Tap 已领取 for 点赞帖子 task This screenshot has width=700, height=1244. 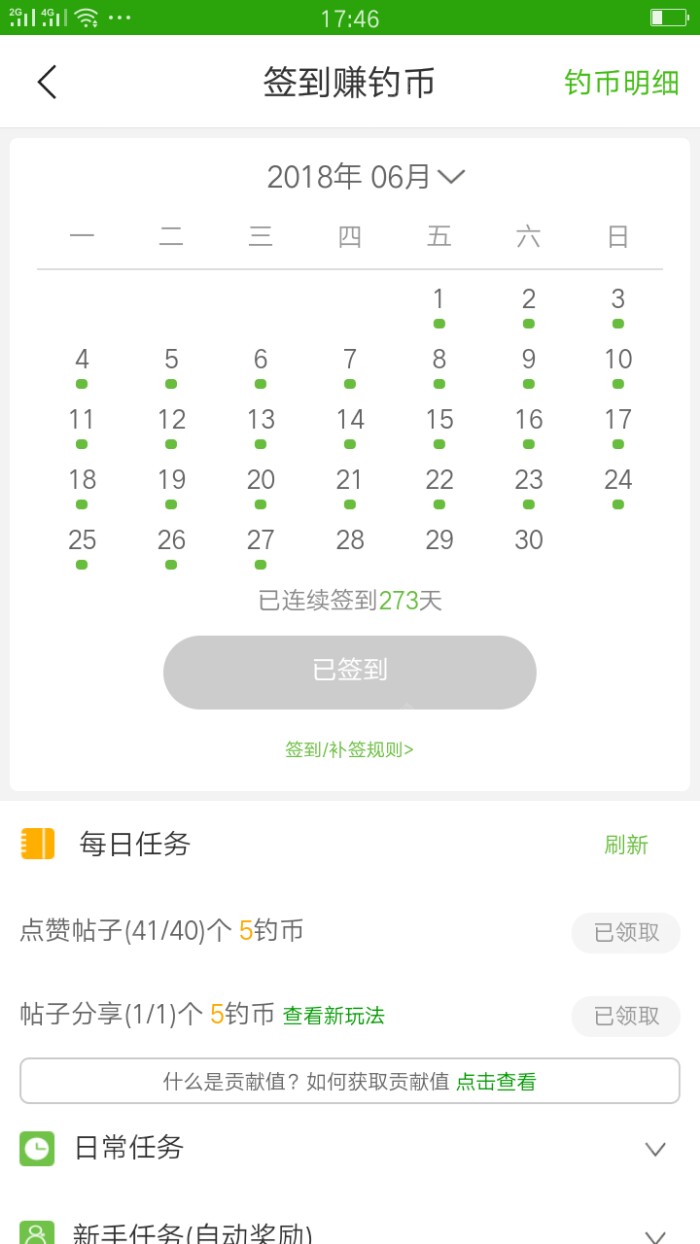click(626, 933)
